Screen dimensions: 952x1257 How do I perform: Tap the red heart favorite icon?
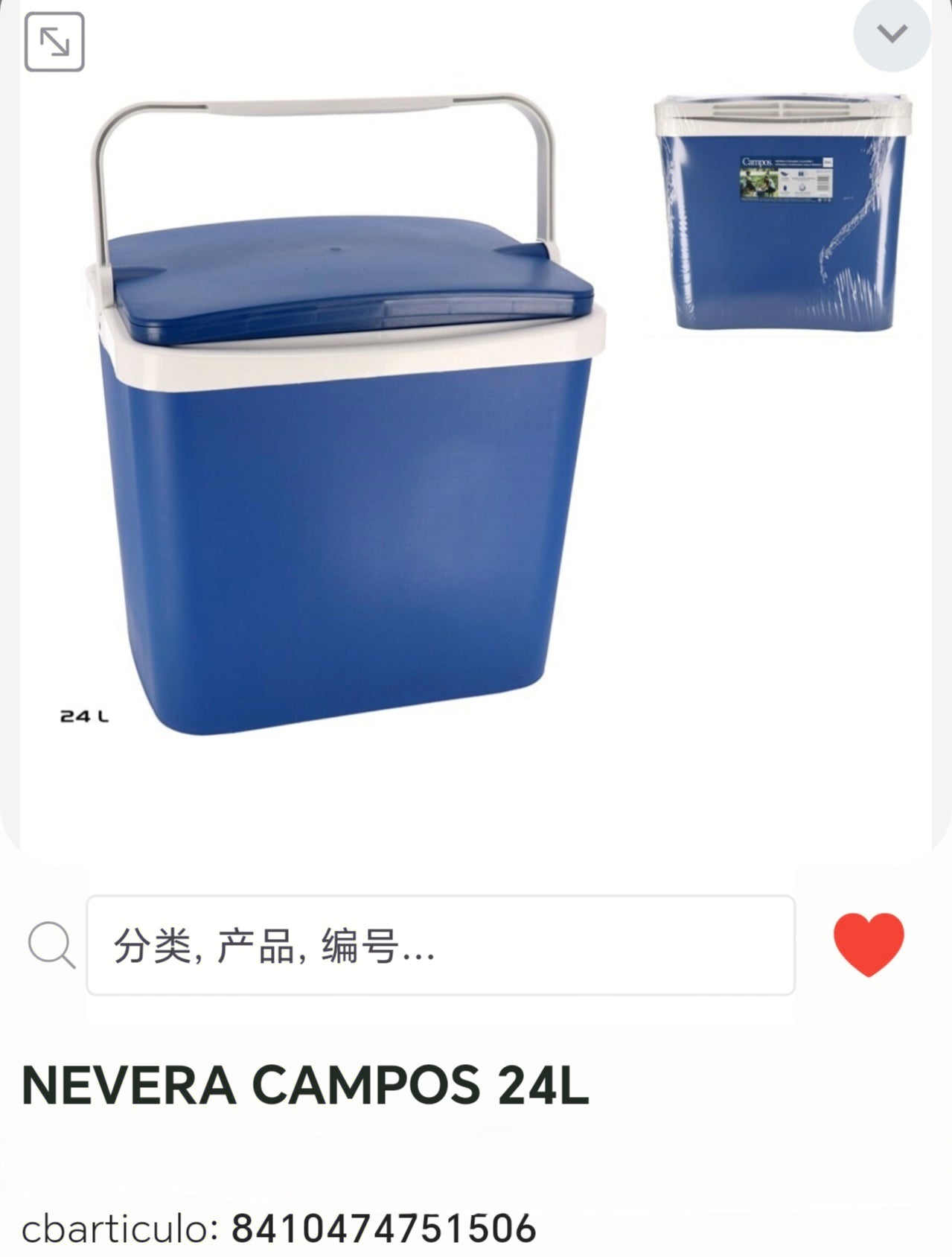pos(868,944)
